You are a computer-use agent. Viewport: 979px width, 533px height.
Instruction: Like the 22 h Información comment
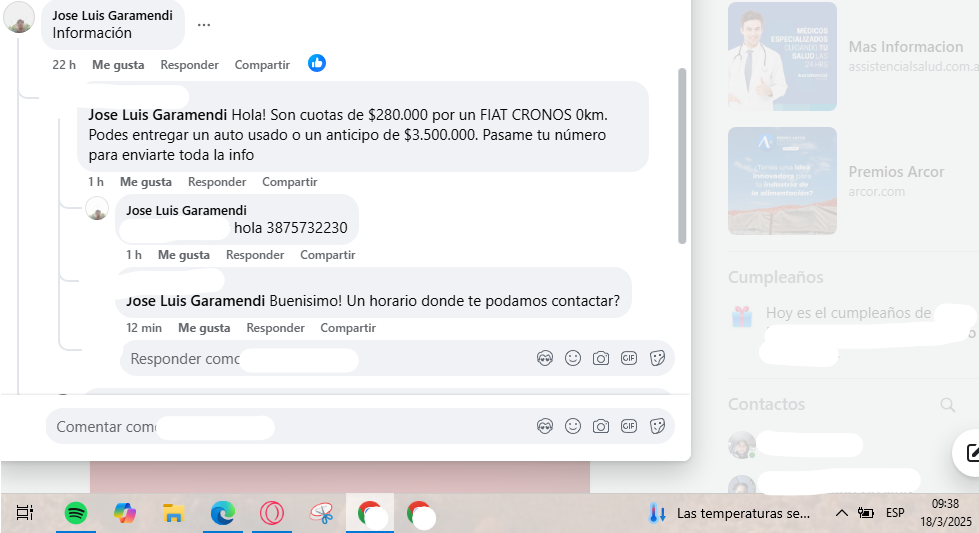click(x=118, y=65)
